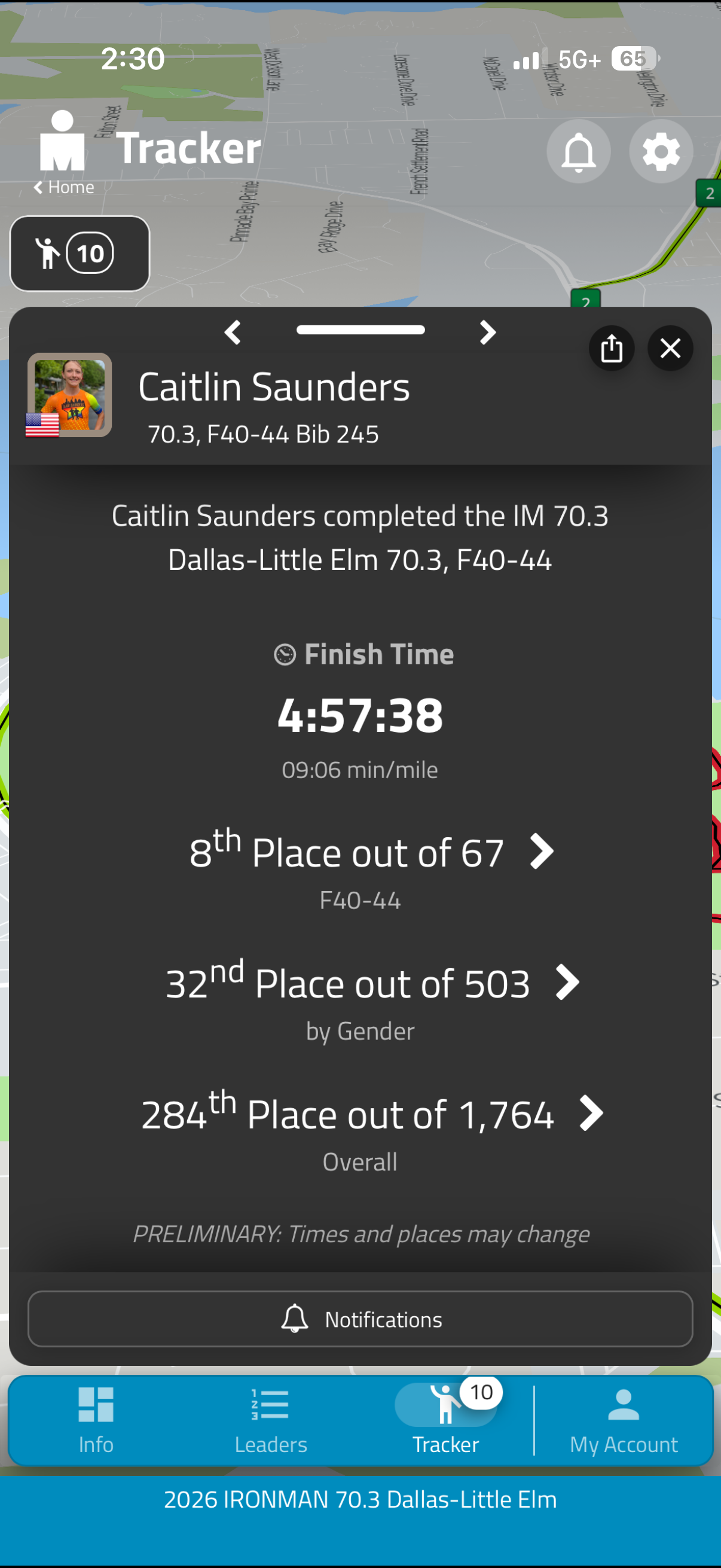721x1568 pixels.
Task: Open tracked athletes list showing 10
Action: tap(80, 254)
